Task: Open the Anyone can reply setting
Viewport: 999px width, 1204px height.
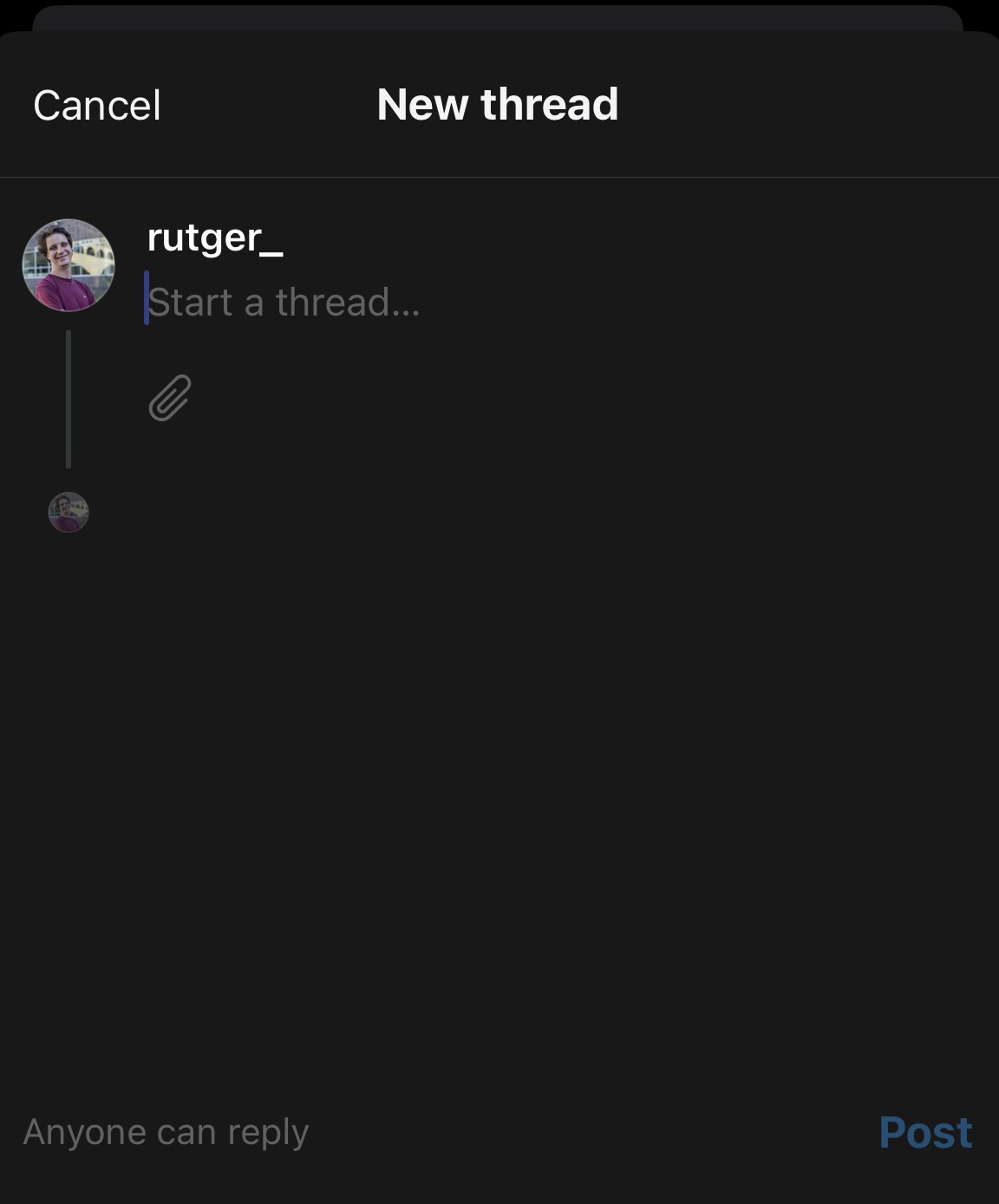Action: click(x=166, y=1132)
